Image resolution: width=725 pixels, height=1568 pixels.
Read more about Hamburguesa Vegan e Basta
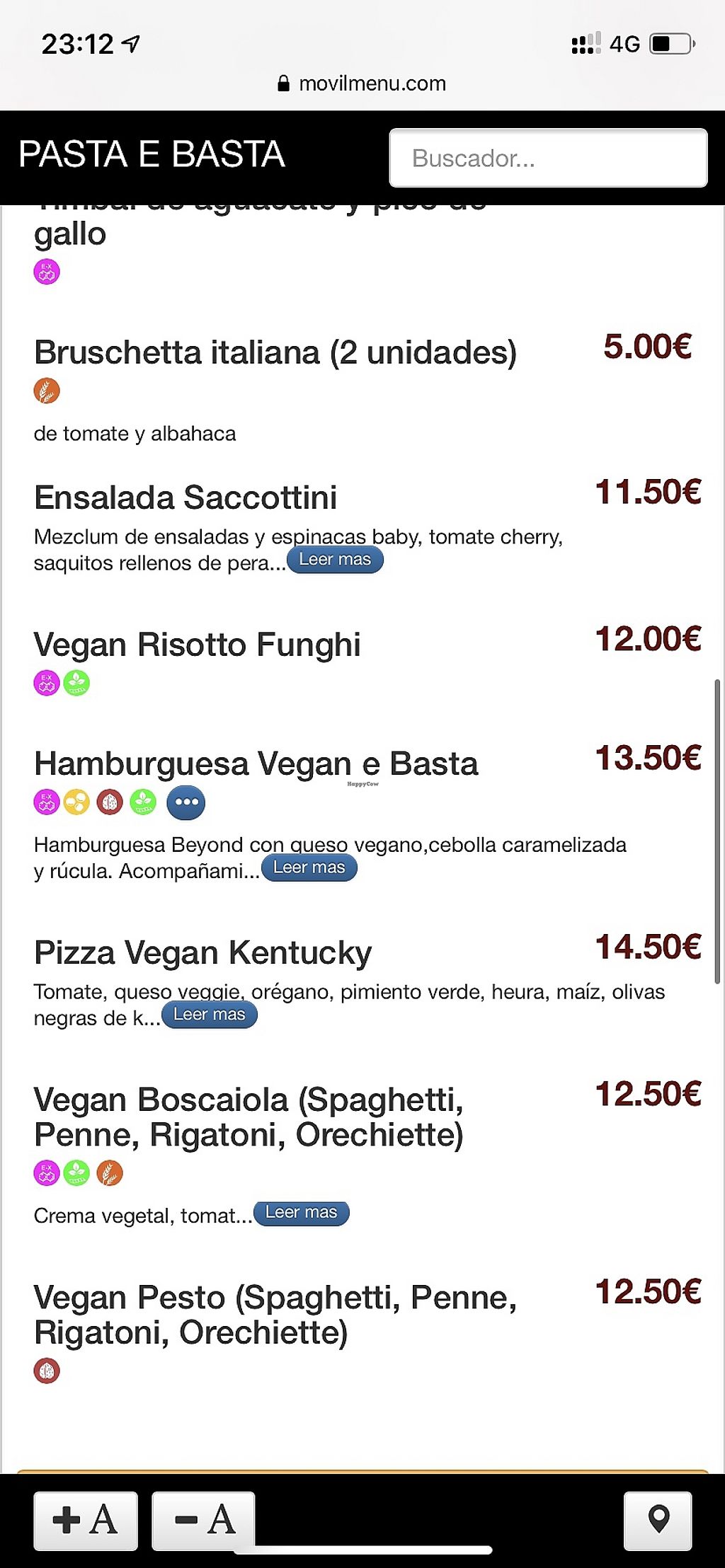[309, 868]
